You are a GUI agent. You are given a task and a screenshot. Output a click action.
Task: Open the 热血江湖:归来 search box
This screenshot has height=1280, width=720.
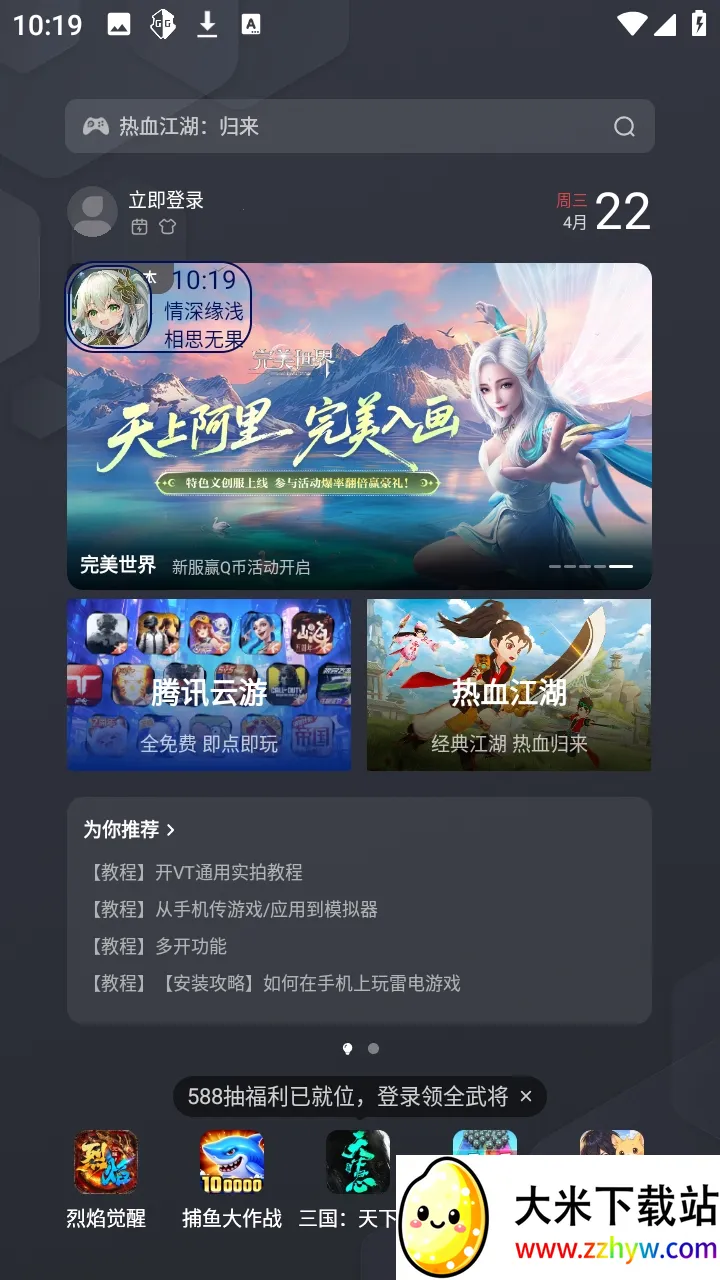pos(340,126)
